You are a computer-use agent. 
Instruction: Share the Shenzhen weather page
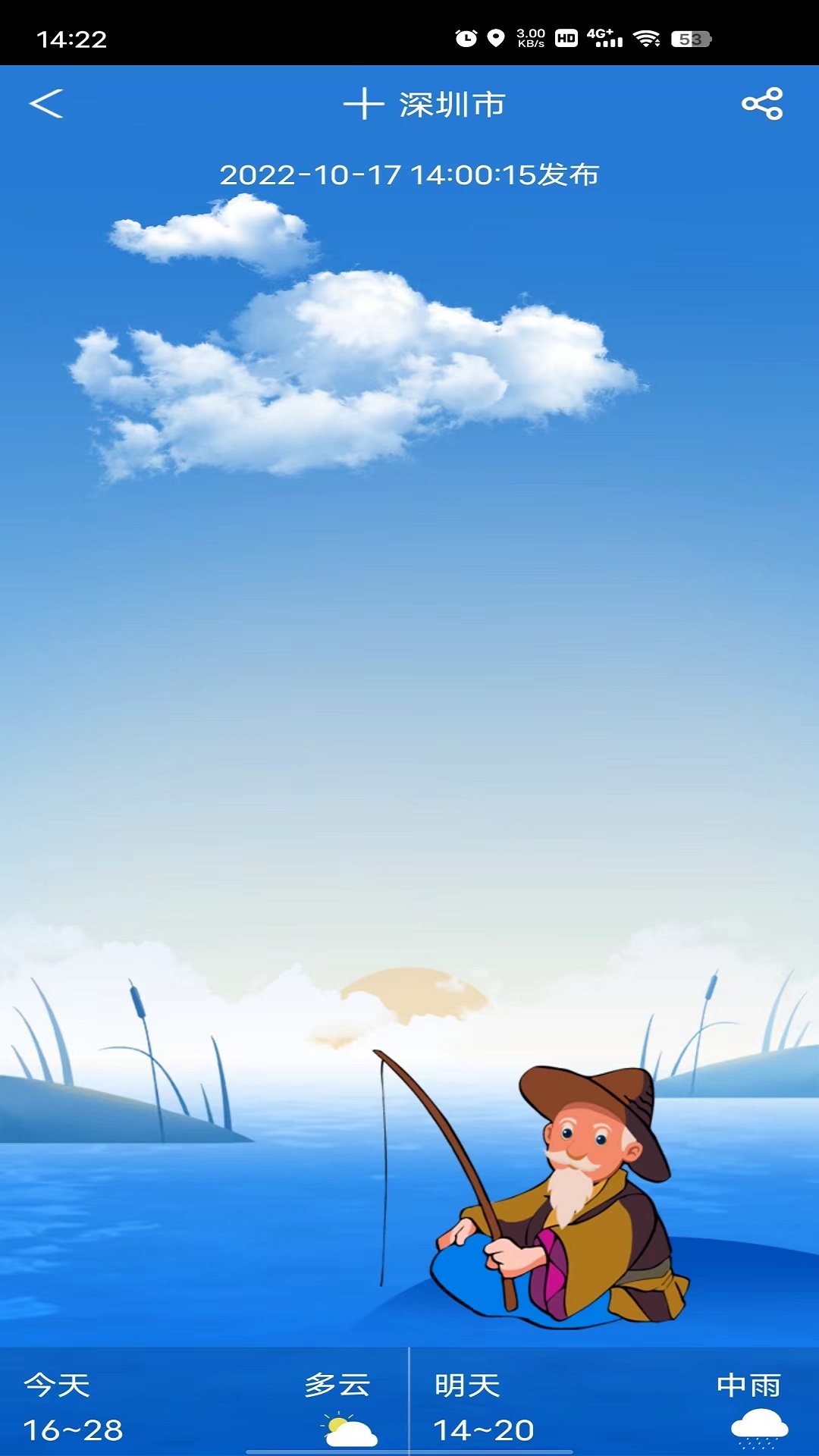[762, 104]
